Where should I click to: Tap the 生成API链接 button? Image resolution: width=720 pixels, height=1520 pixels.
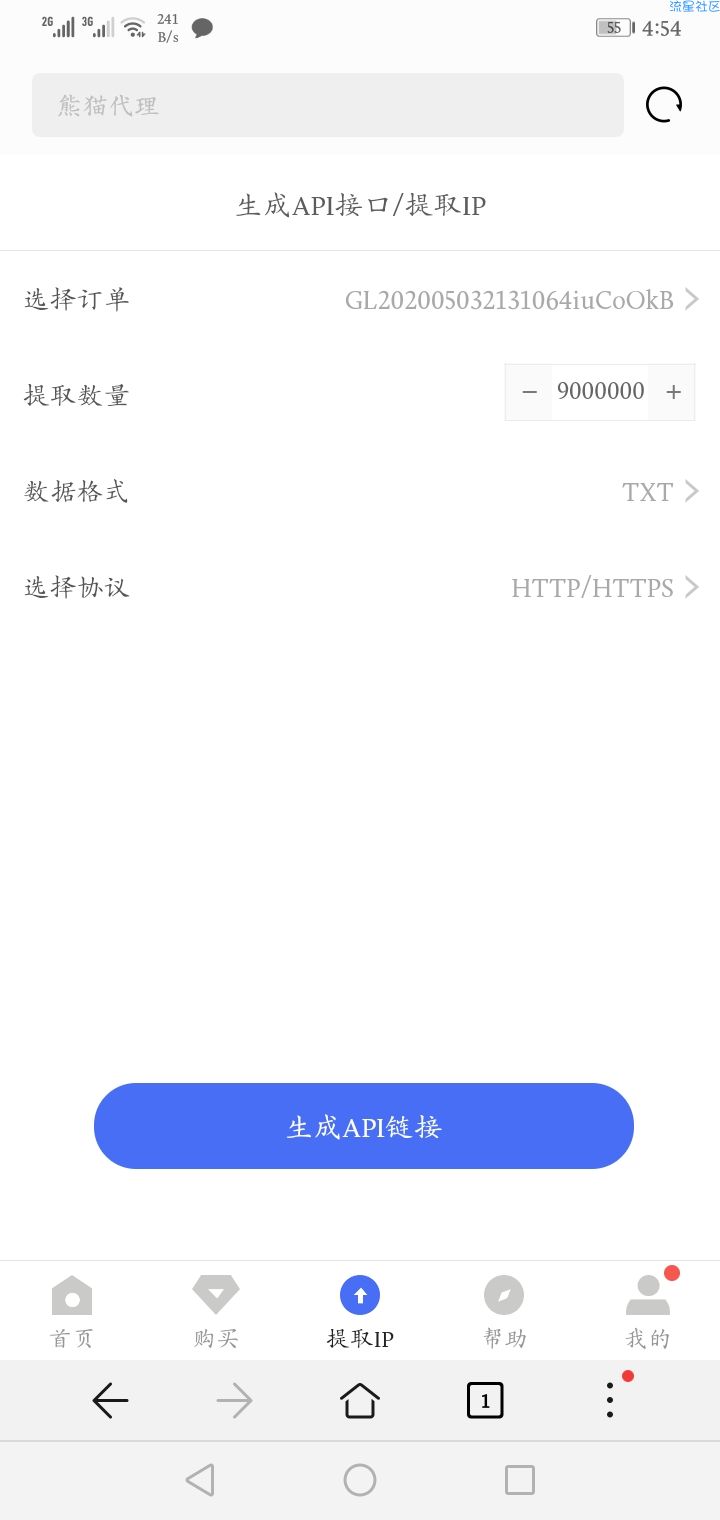[364, 1126]
